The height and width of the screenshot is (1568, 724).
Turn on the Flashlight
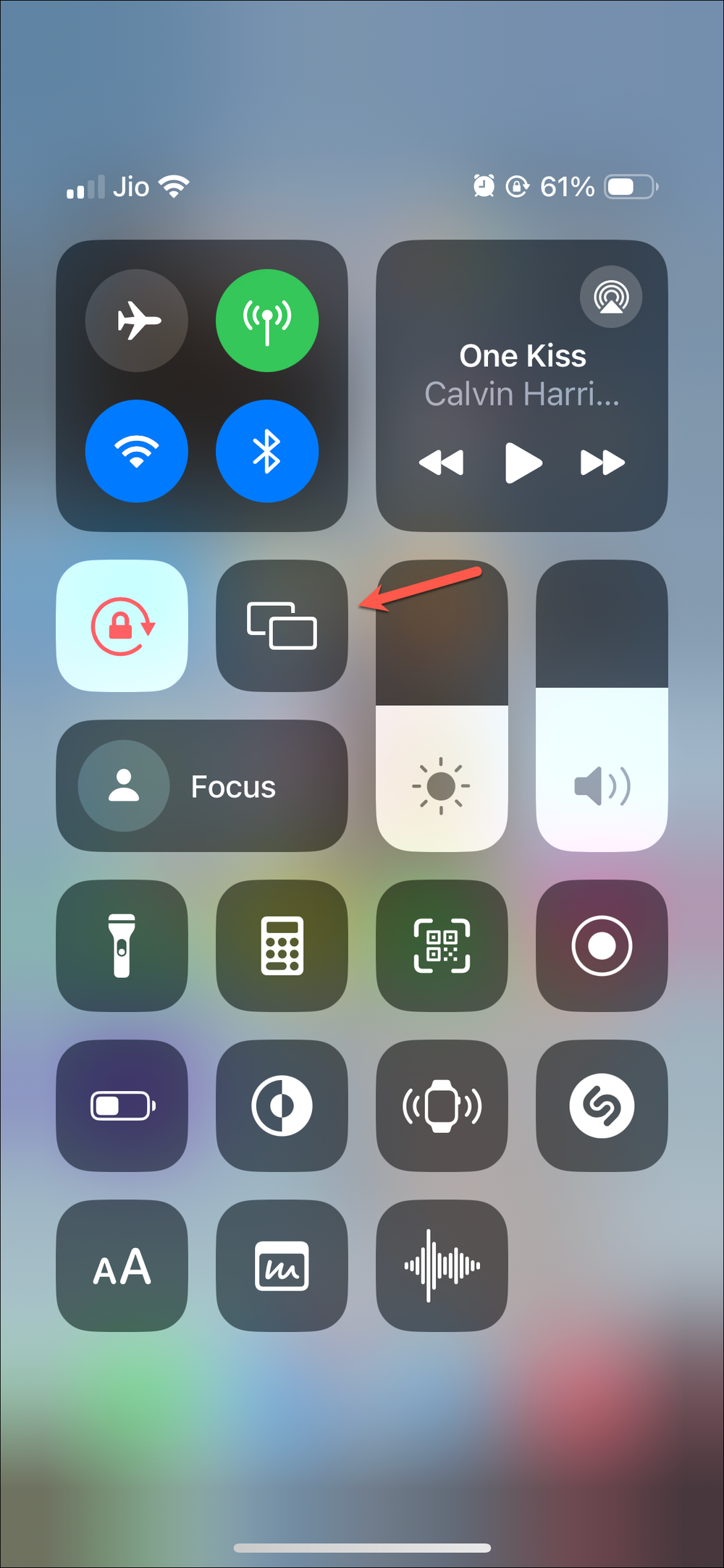point(122,946)
